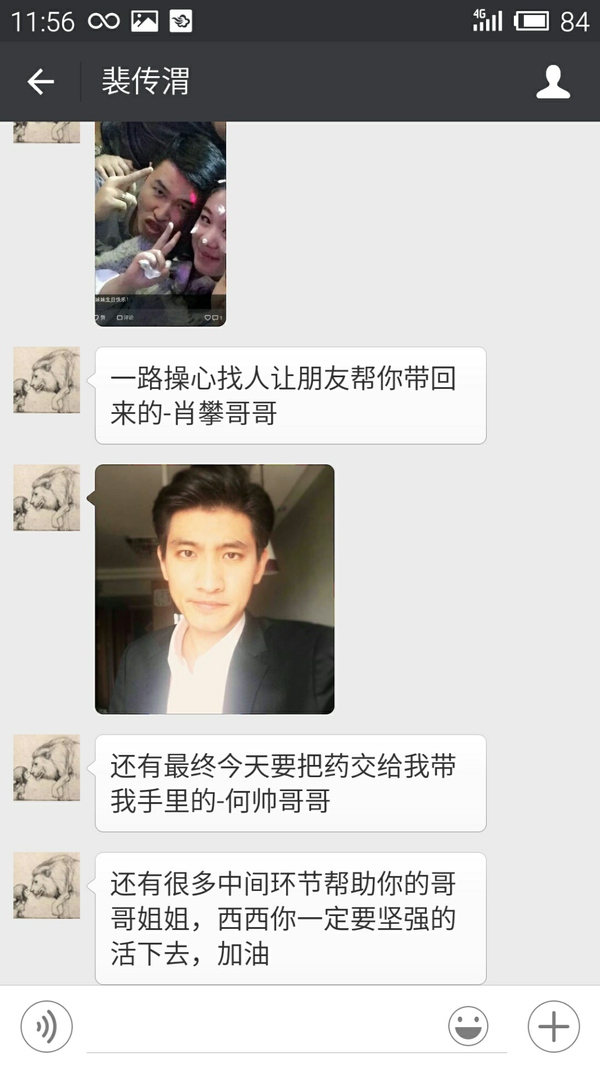The image size is (600, 1066).
Task: Open the emoji picker
Action: pos(468,1026)
